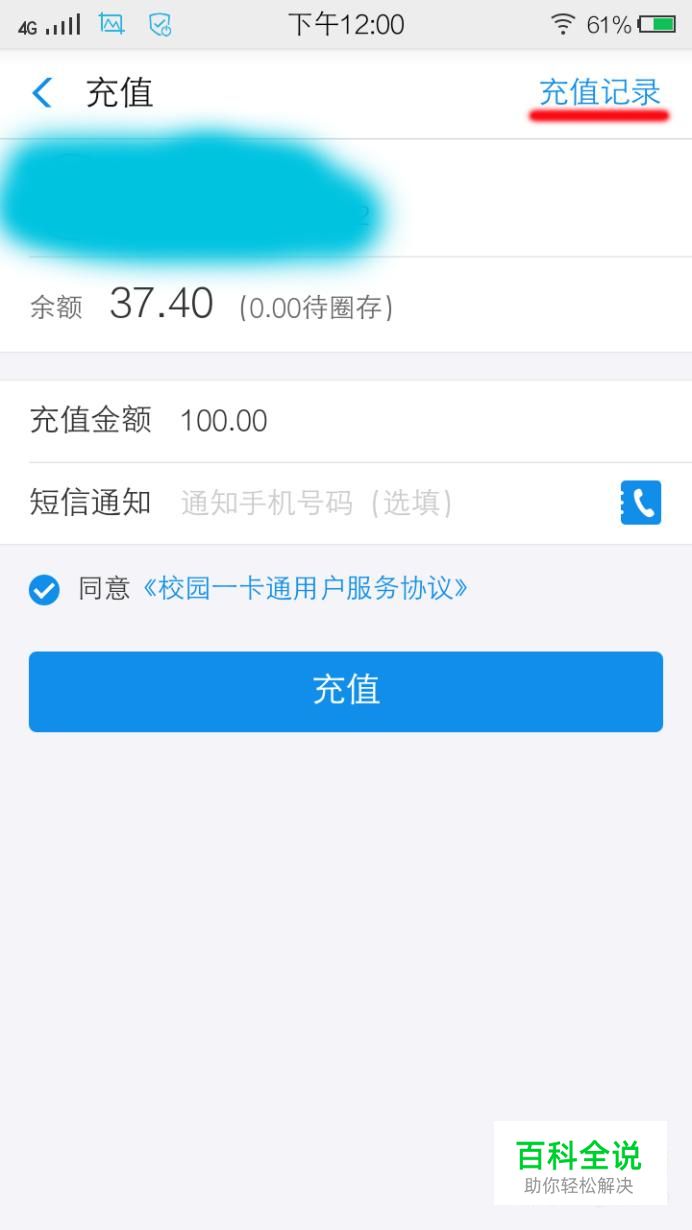Go back using the top-left arrow
Image resolution: width=692 pixels, height=1230 pixels.
coord(42,94)
